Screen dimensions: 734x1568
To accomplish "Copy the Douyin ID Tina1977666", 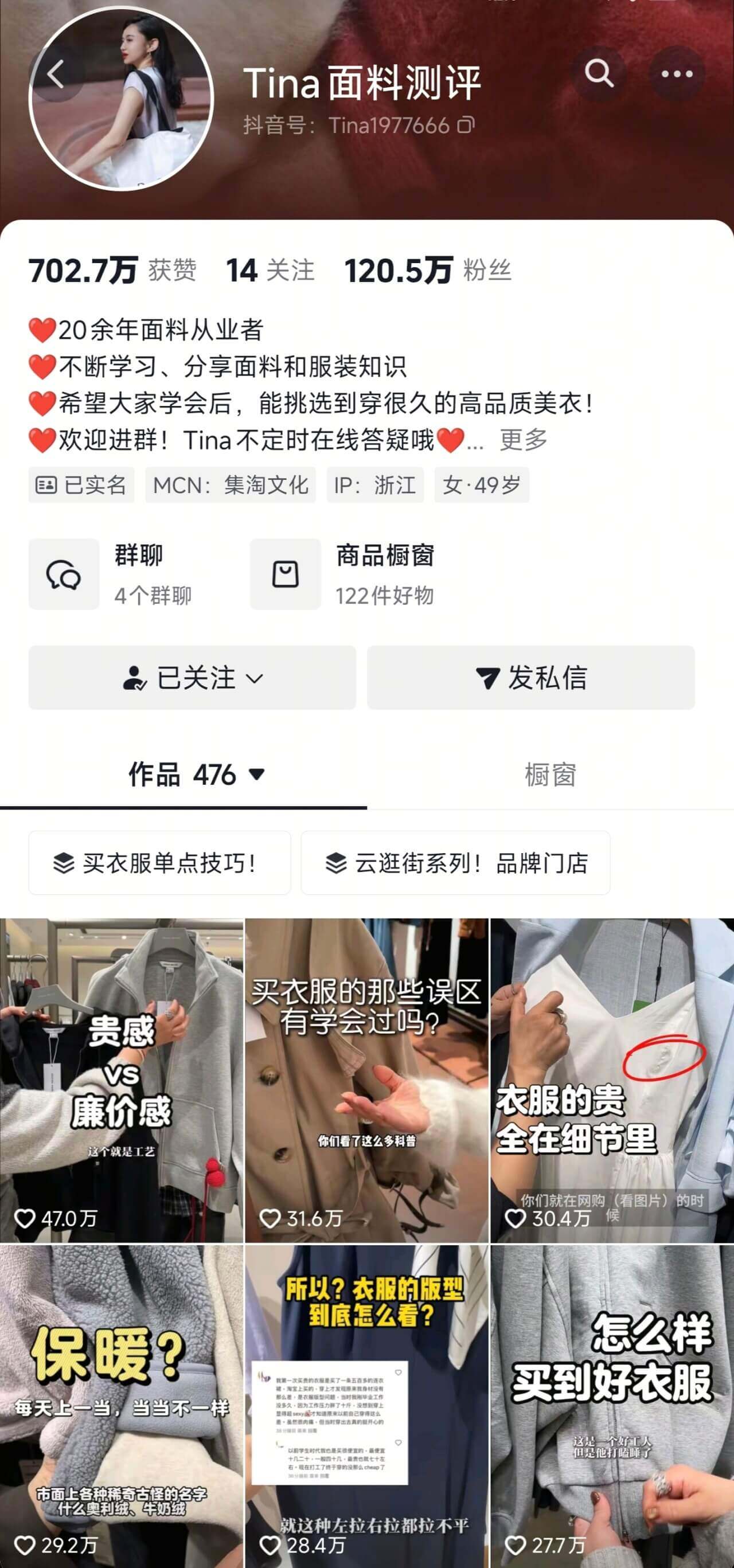I will [x=466, y=126].
